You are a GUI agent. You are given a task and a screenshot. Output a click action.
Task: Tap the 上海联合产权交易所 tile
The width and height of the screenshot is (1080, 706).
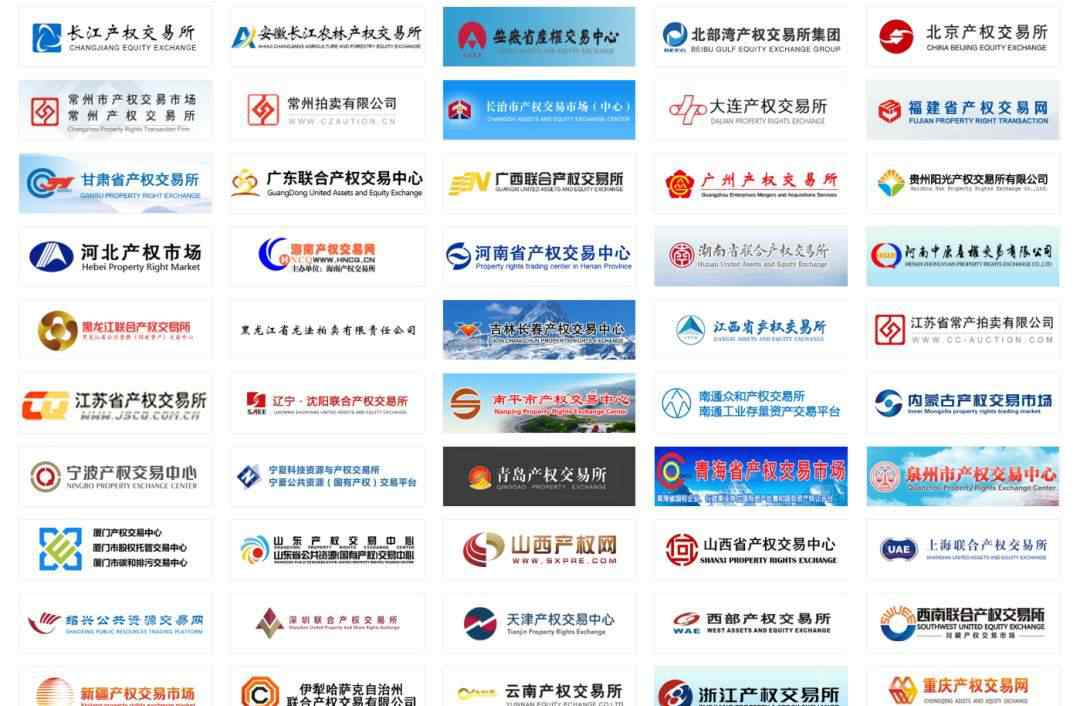(962, 549)
